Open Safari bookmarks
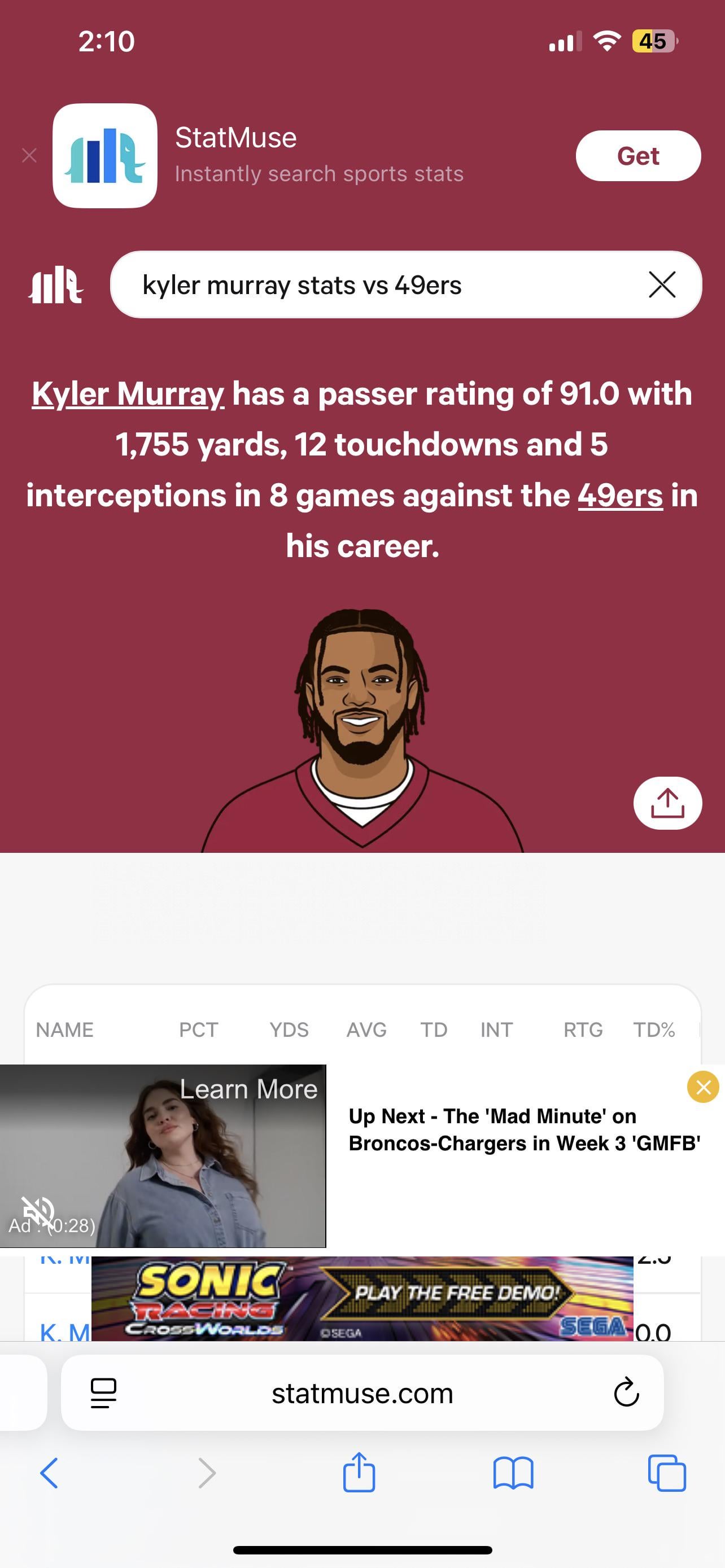725x1568 pixels. 513,1474
